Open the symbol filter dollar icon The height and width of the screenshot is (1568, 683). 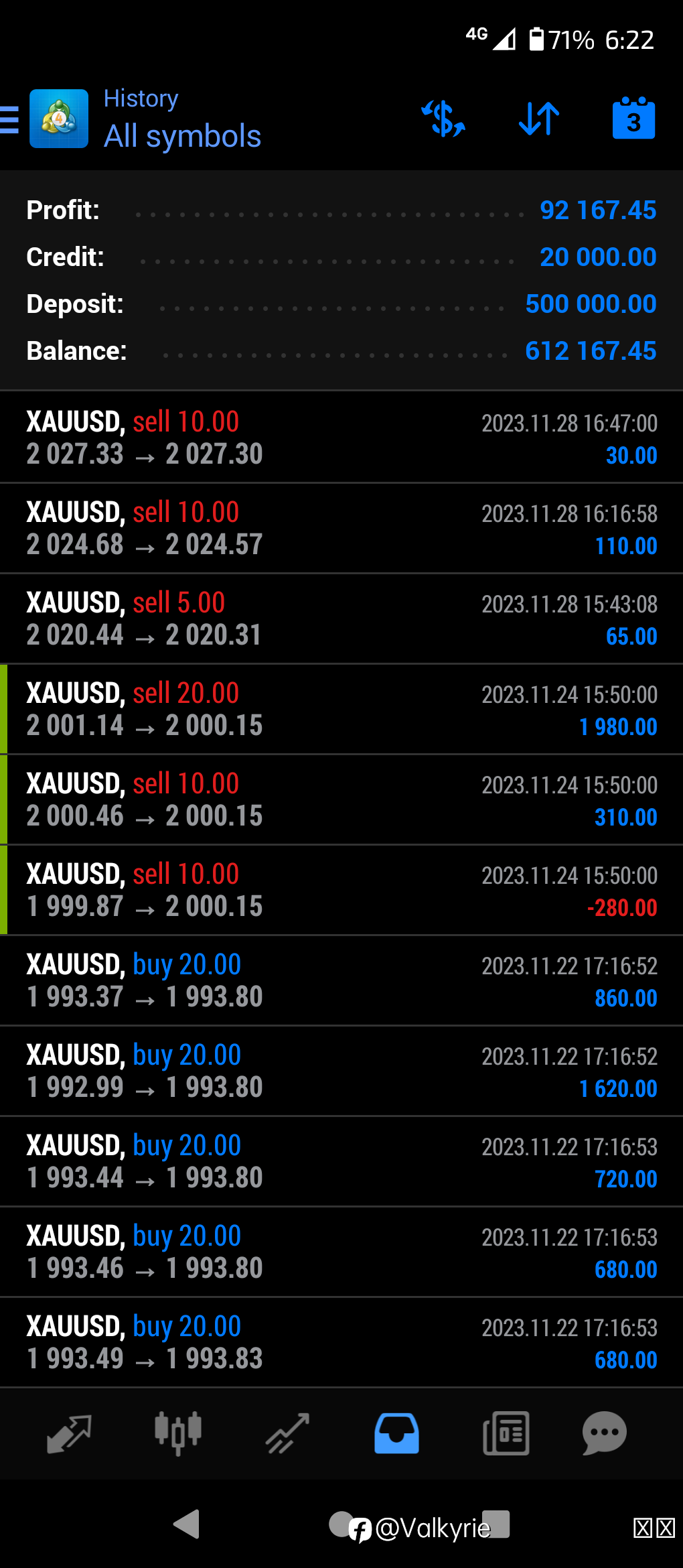coord(443,119)
